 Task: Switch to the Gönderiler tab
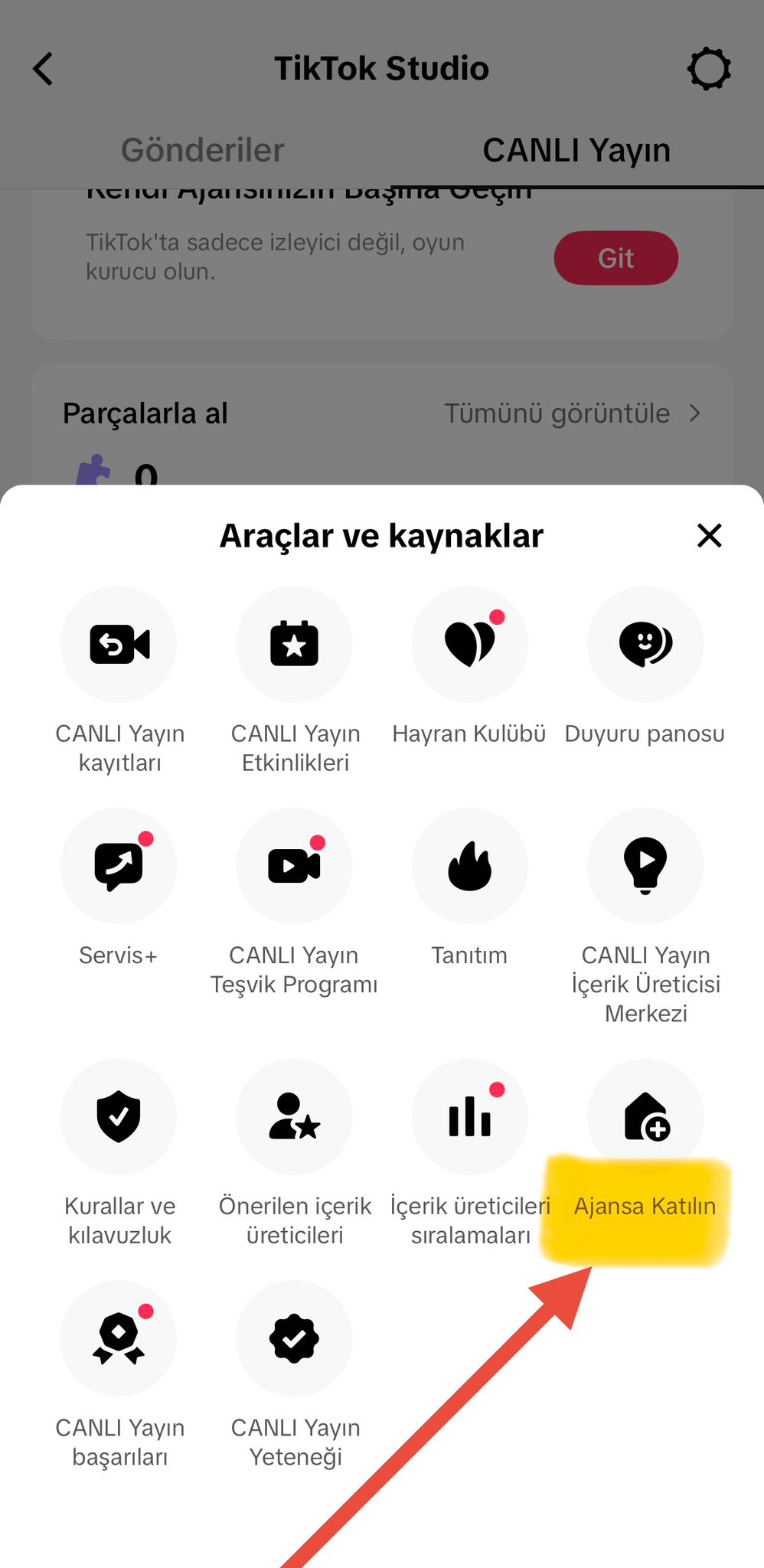click(201, 150)
